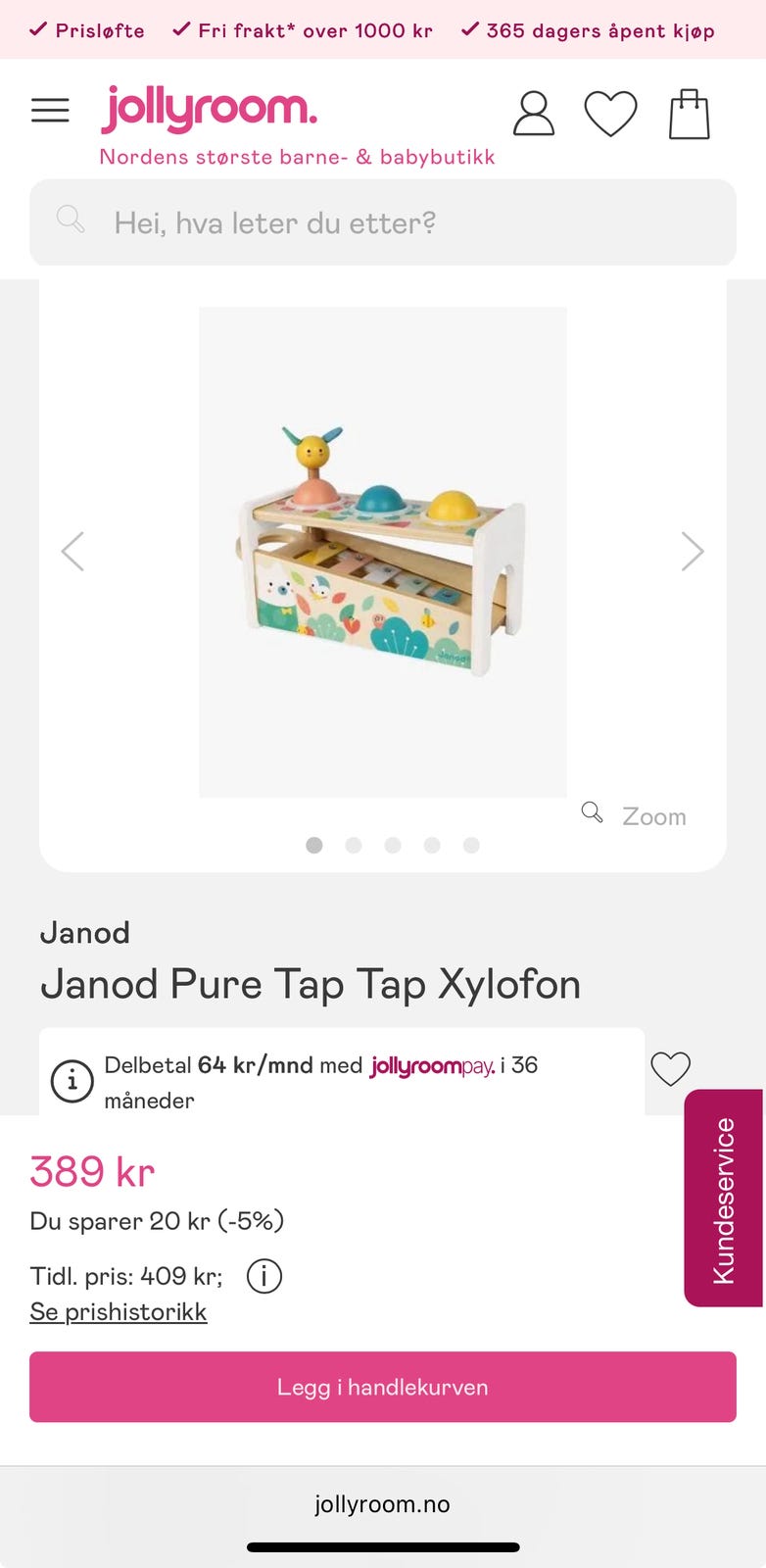The width and height of the screenshot is (766, 1568).
Task: Go to the Jollyroom home page logo
Action: 210,109
